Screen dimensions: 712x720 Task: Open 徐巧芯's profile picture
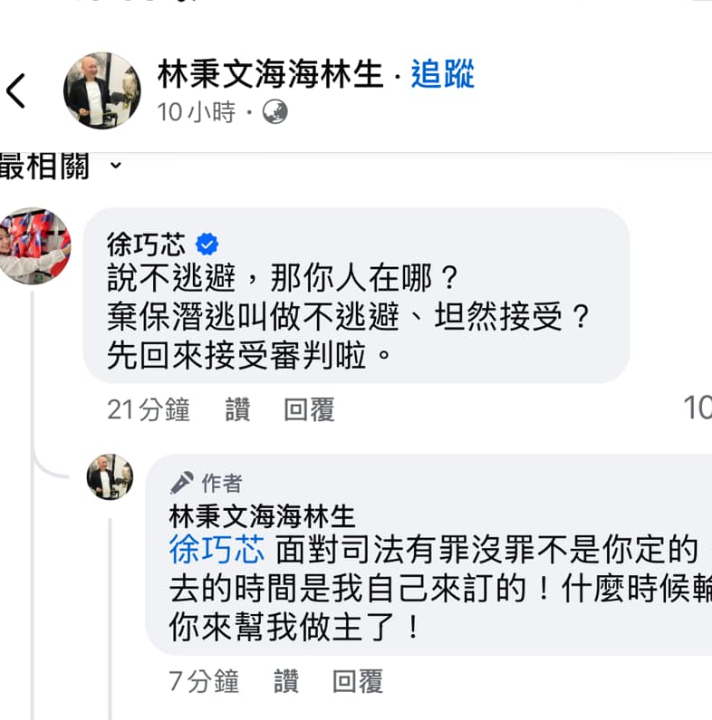pyautogui.click(x=35, y=246)
